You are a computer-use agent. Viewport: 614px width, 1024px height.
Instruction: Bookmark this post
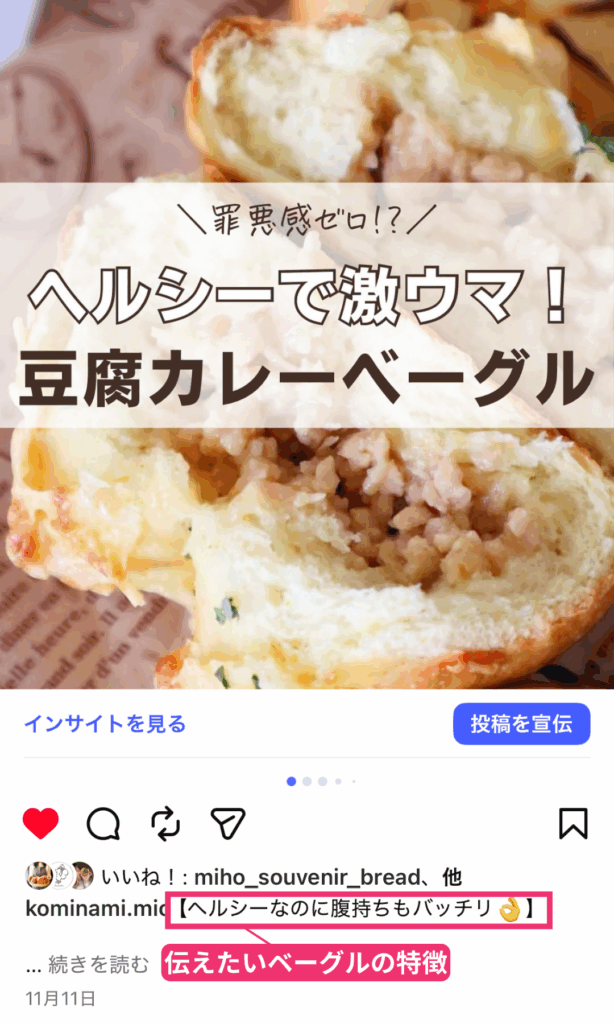click(572, 823)
